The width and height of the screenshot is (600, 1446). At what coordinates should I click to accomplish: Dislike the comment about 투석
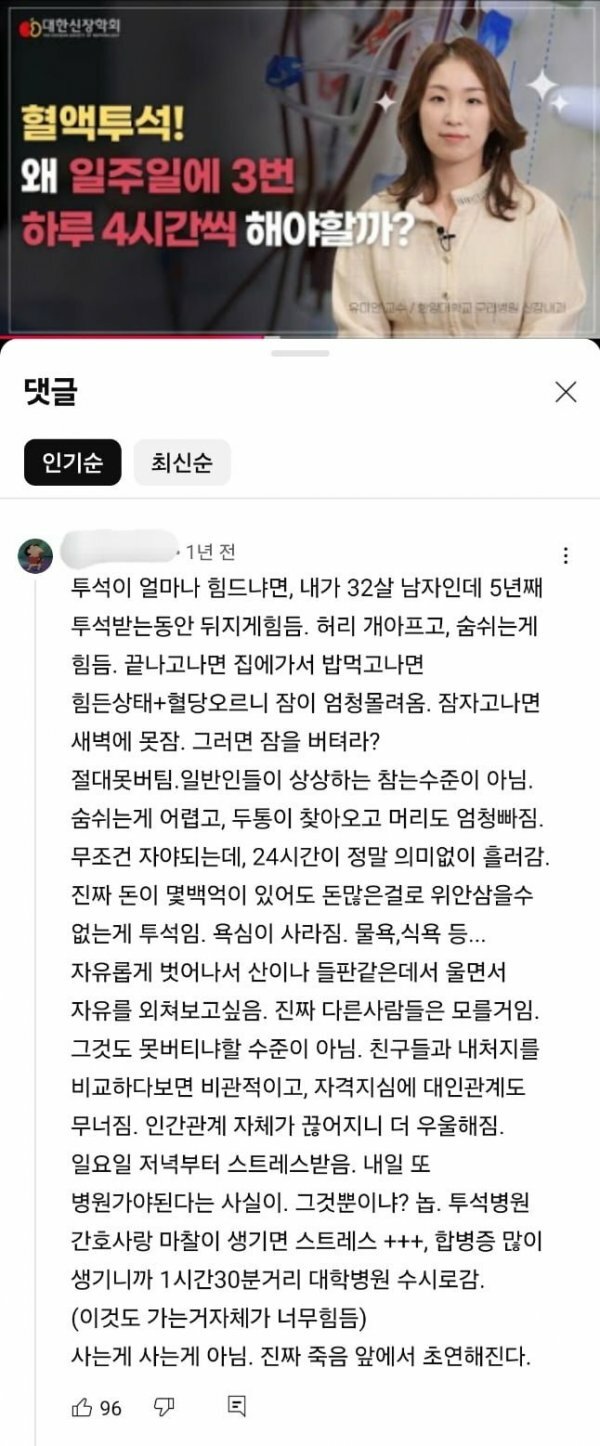[x=164, y=1408]
